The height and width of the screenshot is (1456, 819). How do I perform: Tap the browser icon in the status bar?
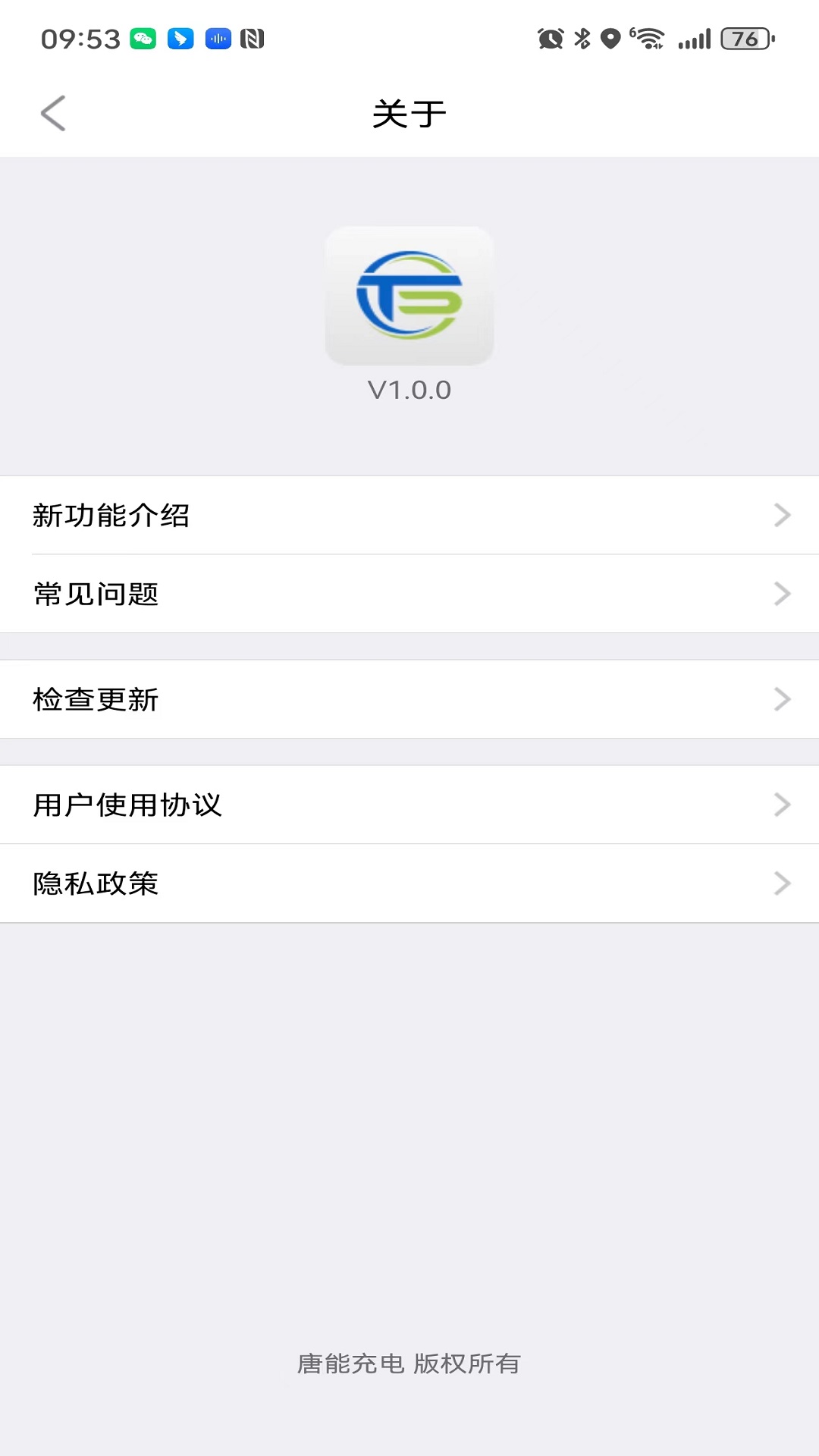[x=180, y=37]
